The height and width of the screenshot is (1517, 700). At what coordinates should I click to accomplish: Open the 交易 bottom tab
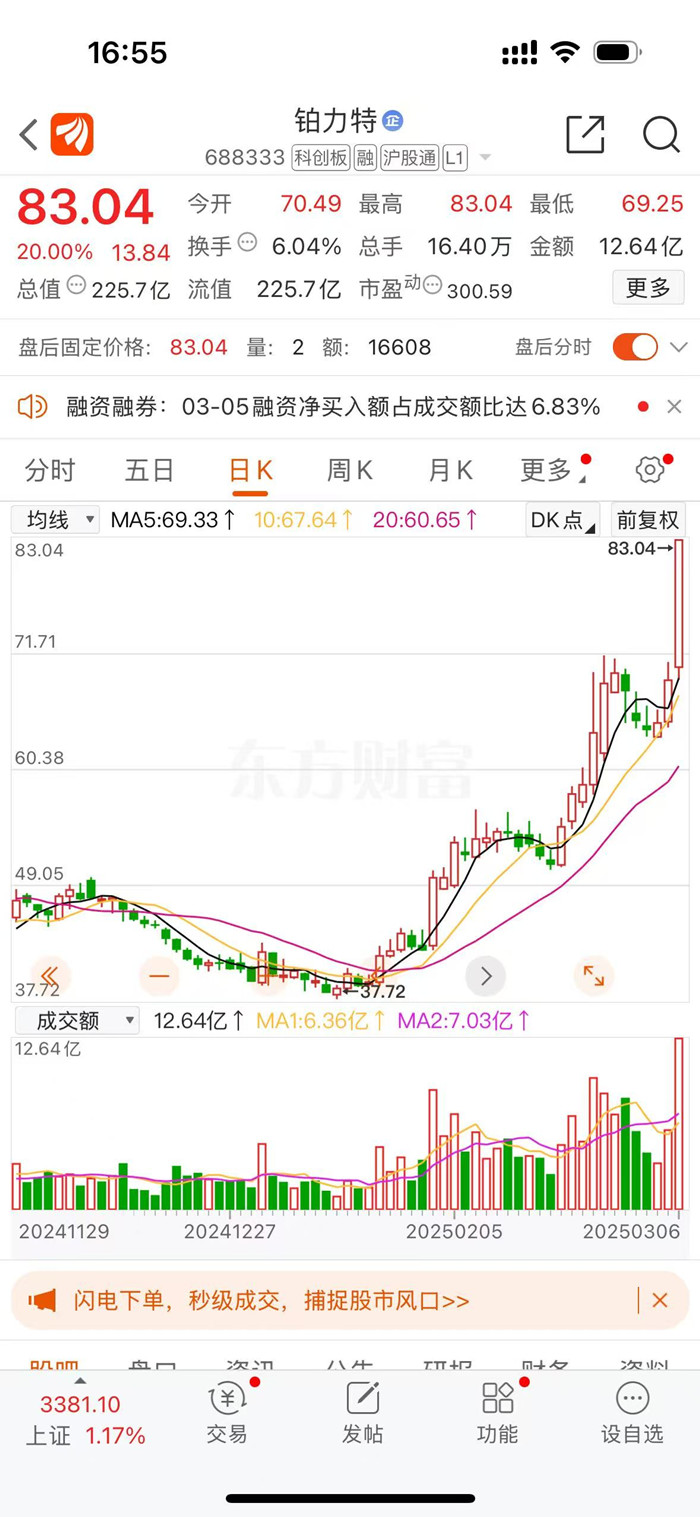227,1412
